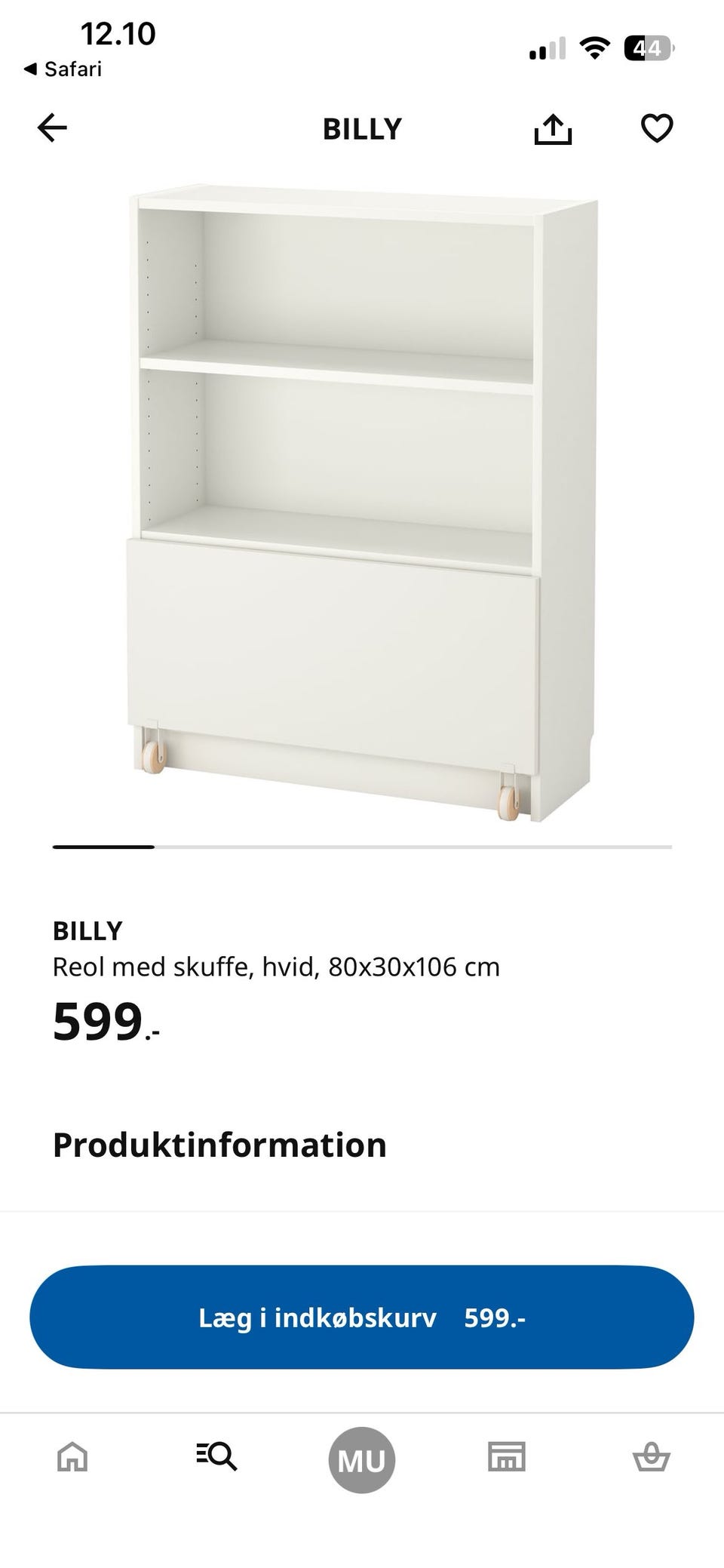This screenshot has width=724, height=1568.
Task: Add BILLY to favorites with heart icon
Action: pyautogui.click(x=657, y=128)
